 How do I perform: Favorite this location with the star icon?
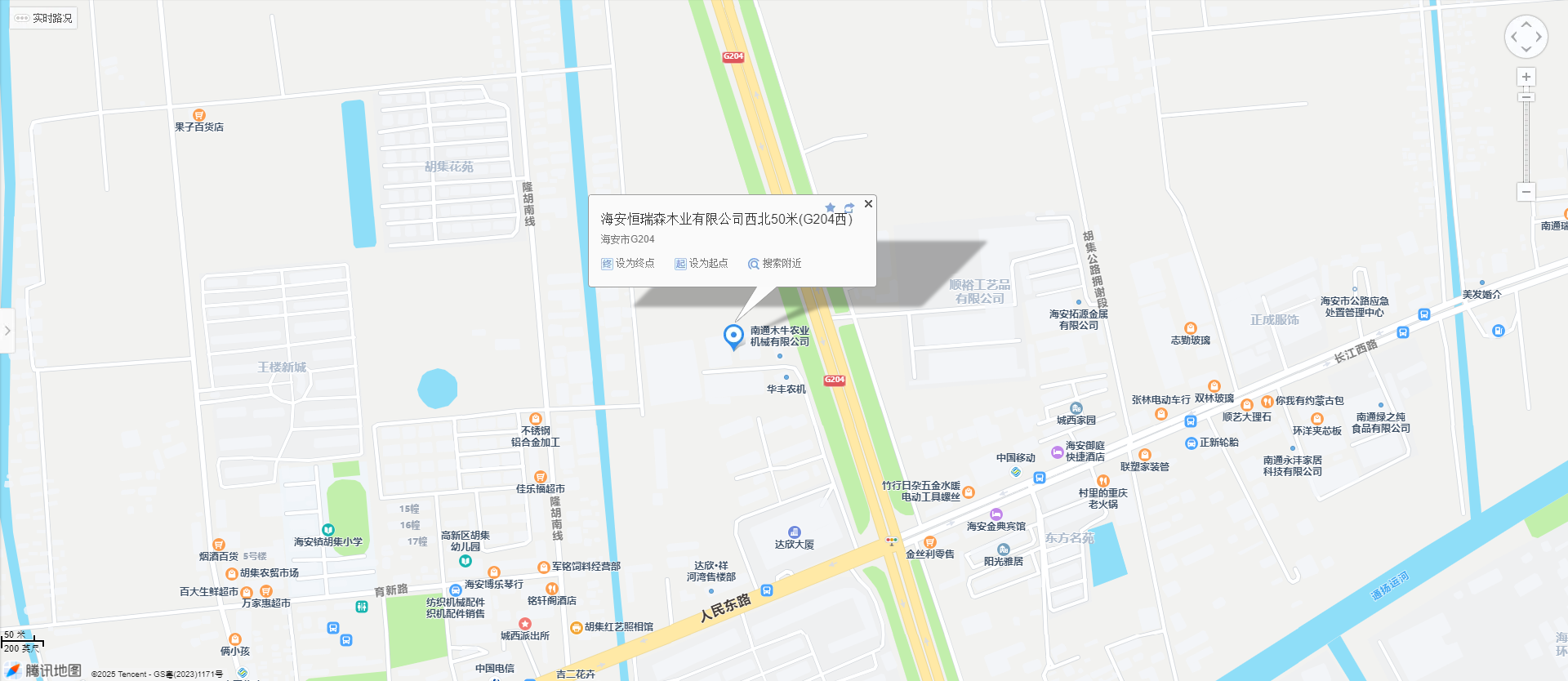(831, 208)
